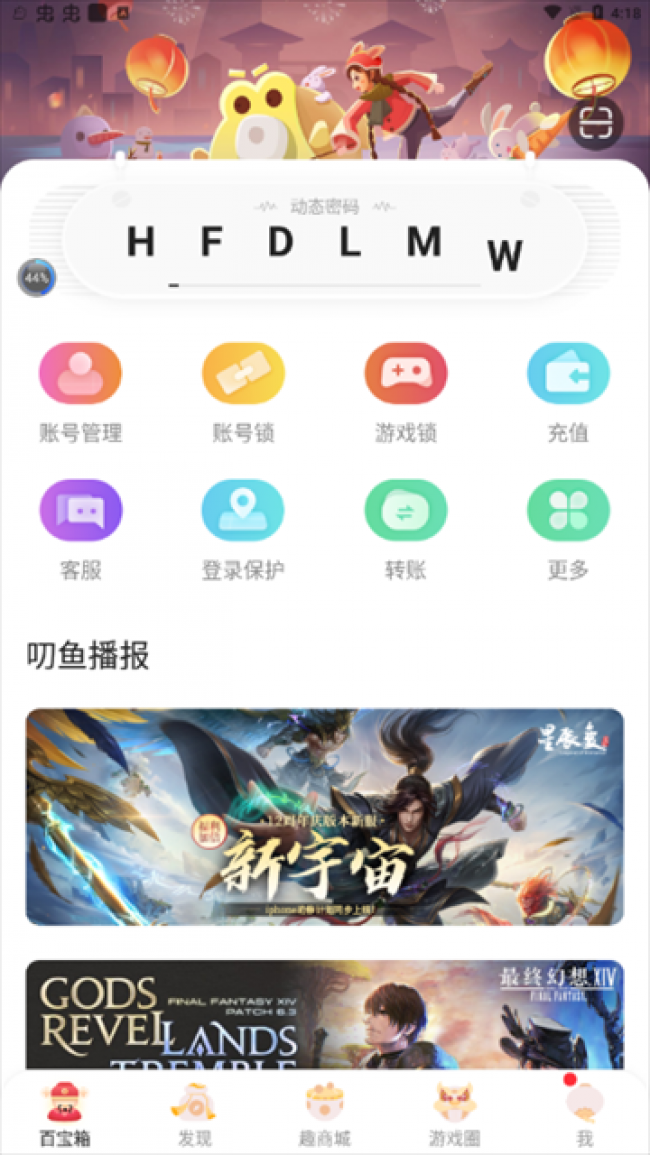Switch to the 发现 tab

[195, 1114]
